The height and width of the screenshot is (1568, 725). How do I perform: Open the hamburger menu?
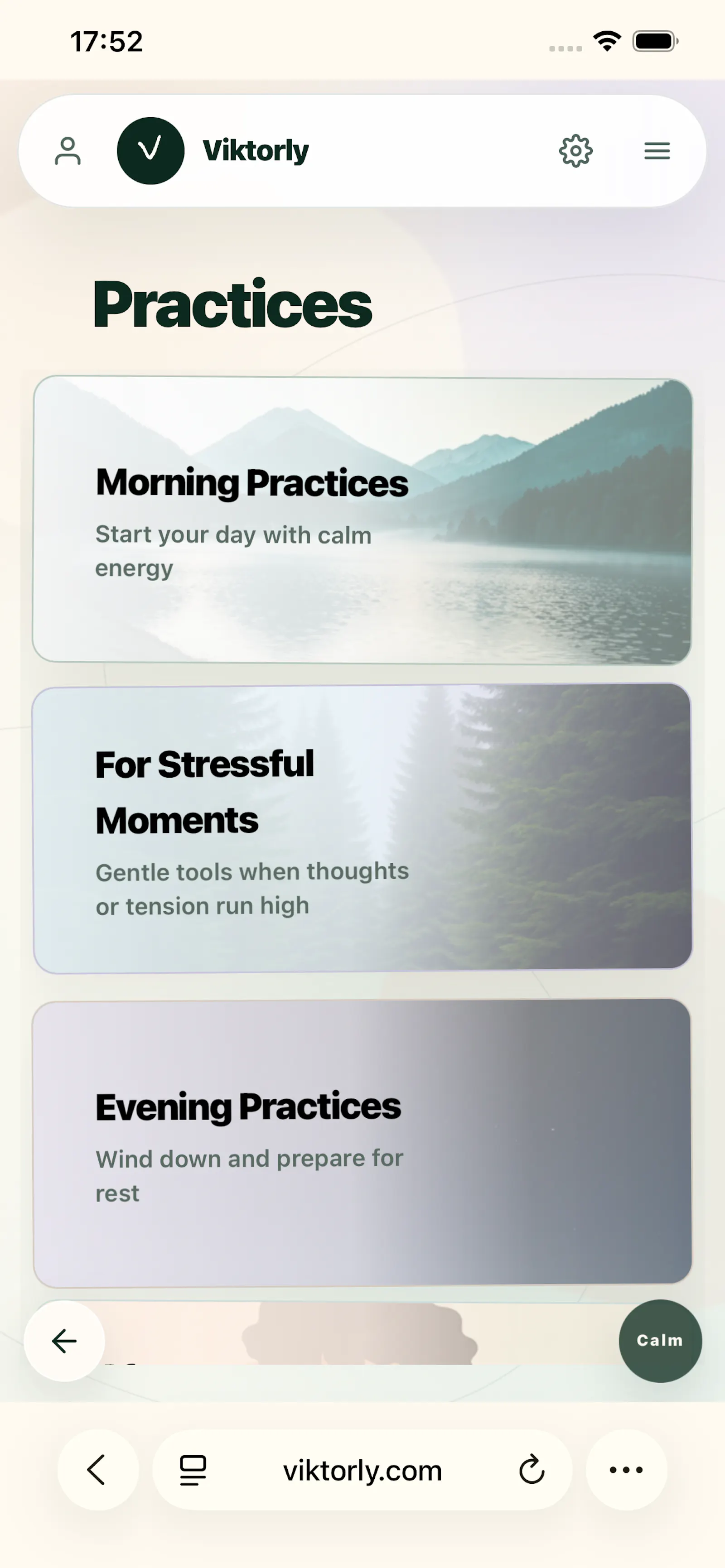coord(657,151)
